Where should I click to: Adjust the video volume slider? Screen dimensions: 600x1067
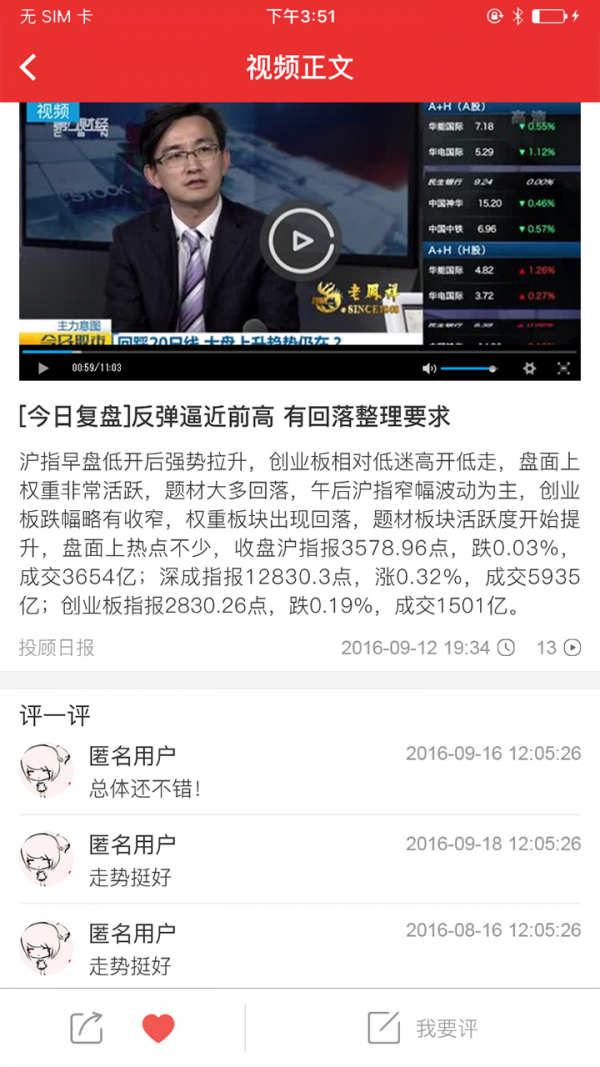click(x=470, y=368)
